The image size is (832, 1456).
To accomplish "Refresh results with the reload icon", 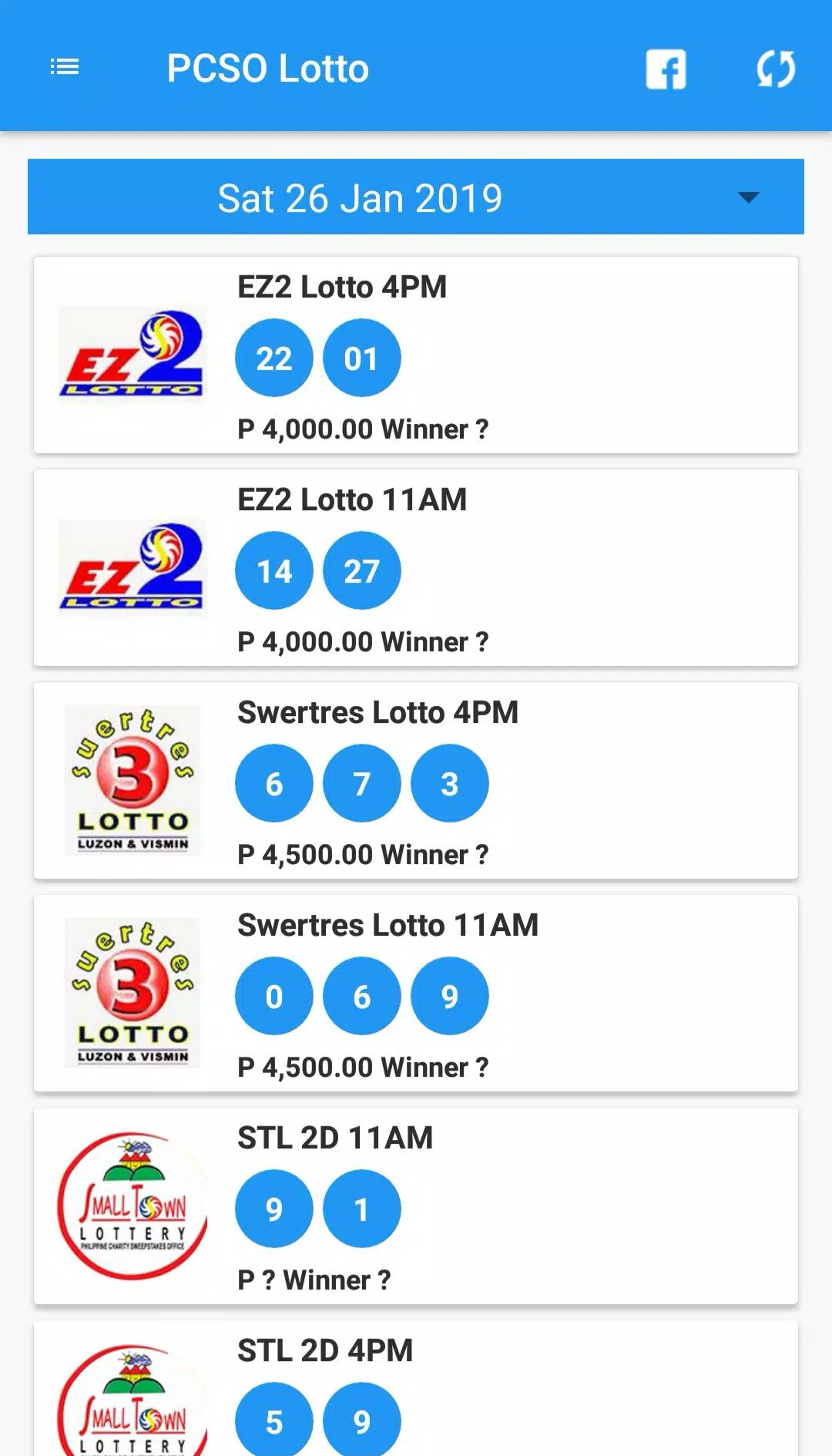I will [x=775, y=69].
